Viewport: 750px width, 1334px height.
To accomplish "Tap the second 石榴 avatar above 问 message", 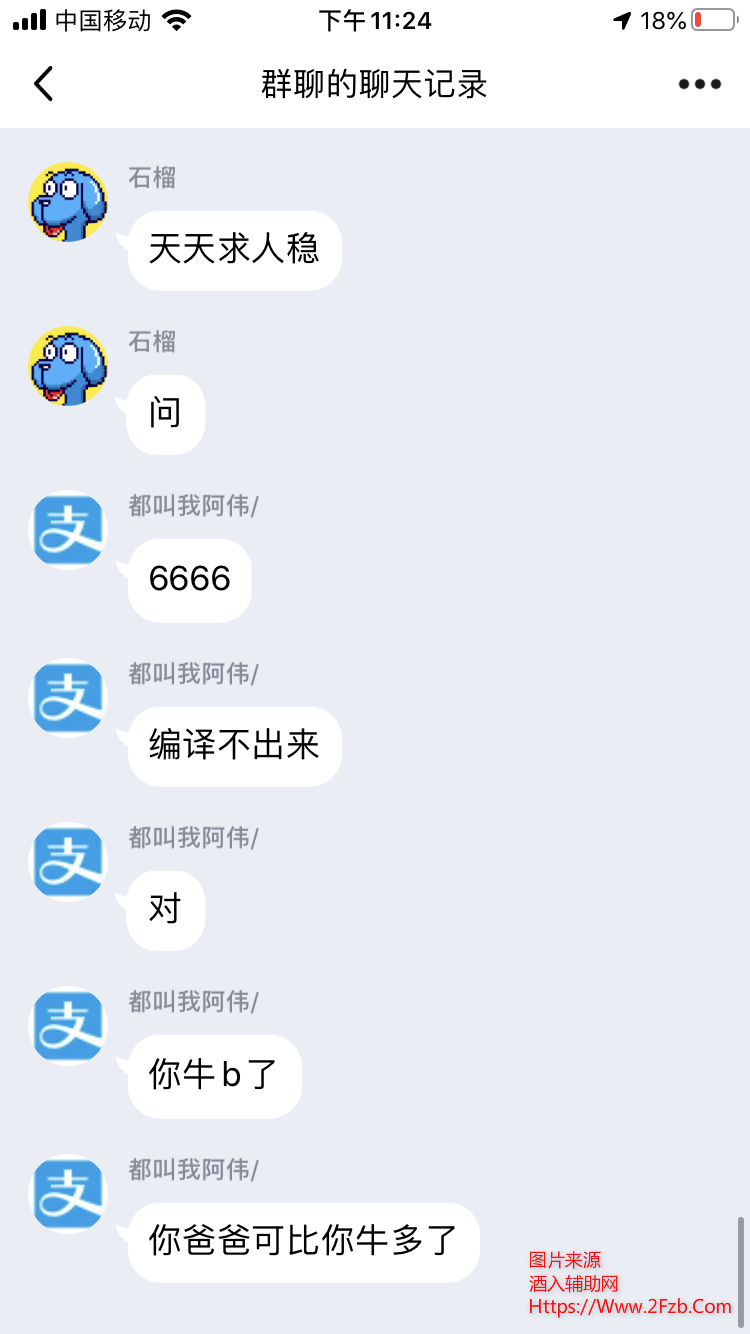I will [x=68, y=366].
